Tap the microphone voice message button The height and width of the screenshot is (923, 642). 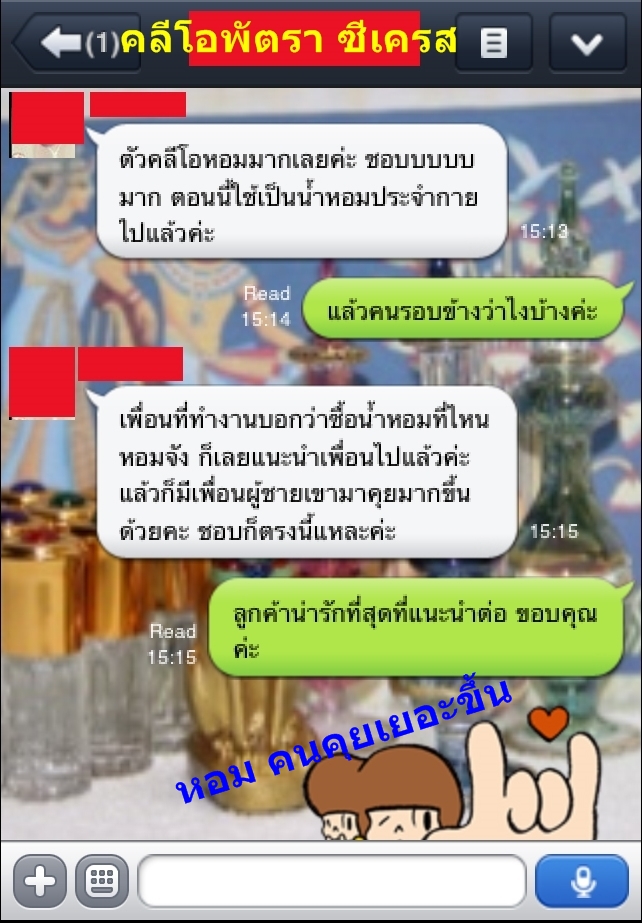[x=581, y=881]
